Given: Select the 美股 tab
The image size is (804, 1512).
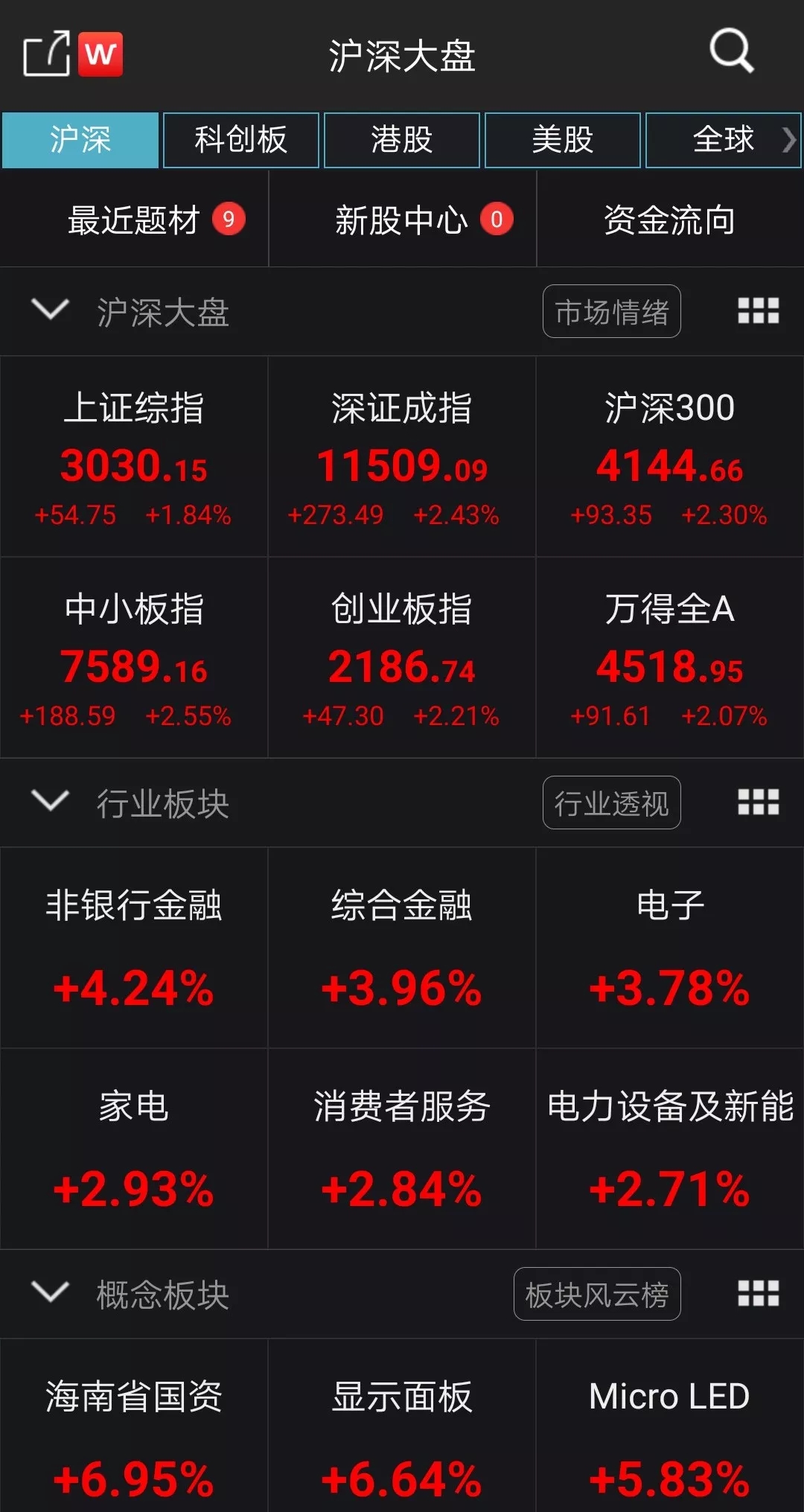Looking at the screenshot, I should tap(563, 140).
